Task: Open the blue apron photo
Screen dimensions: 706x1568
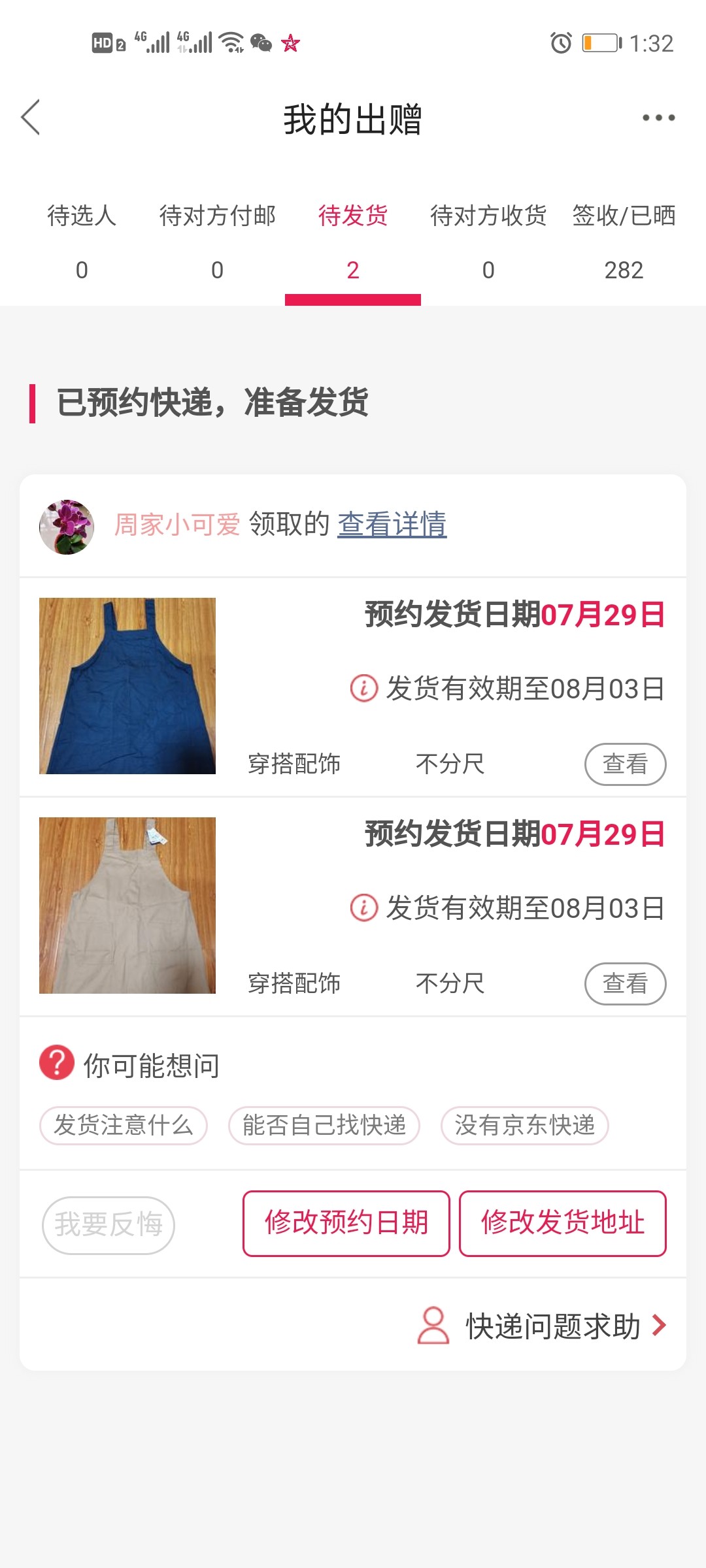Action: point(127,686)
